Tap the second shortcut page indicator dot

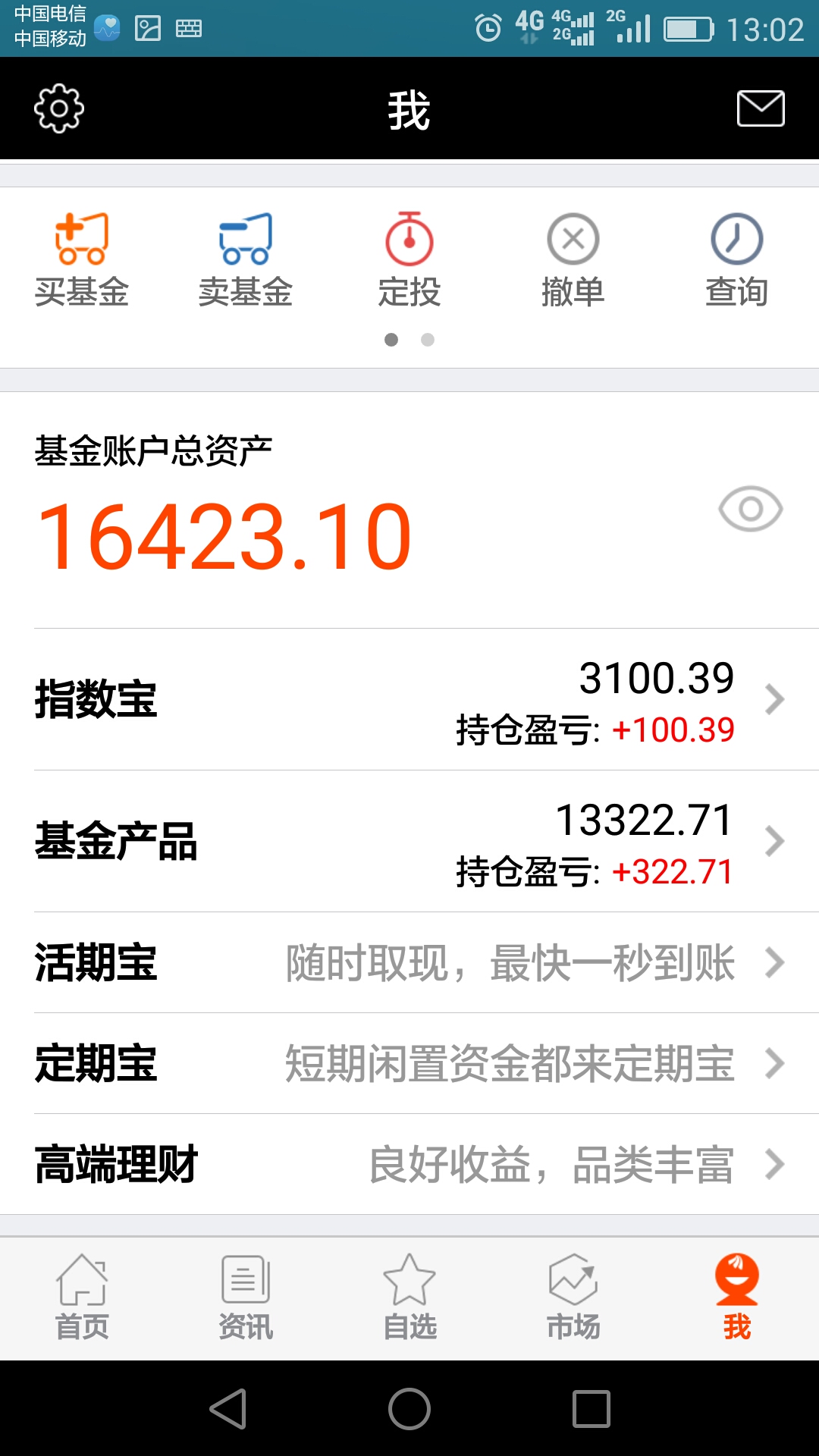pos(428,340)
